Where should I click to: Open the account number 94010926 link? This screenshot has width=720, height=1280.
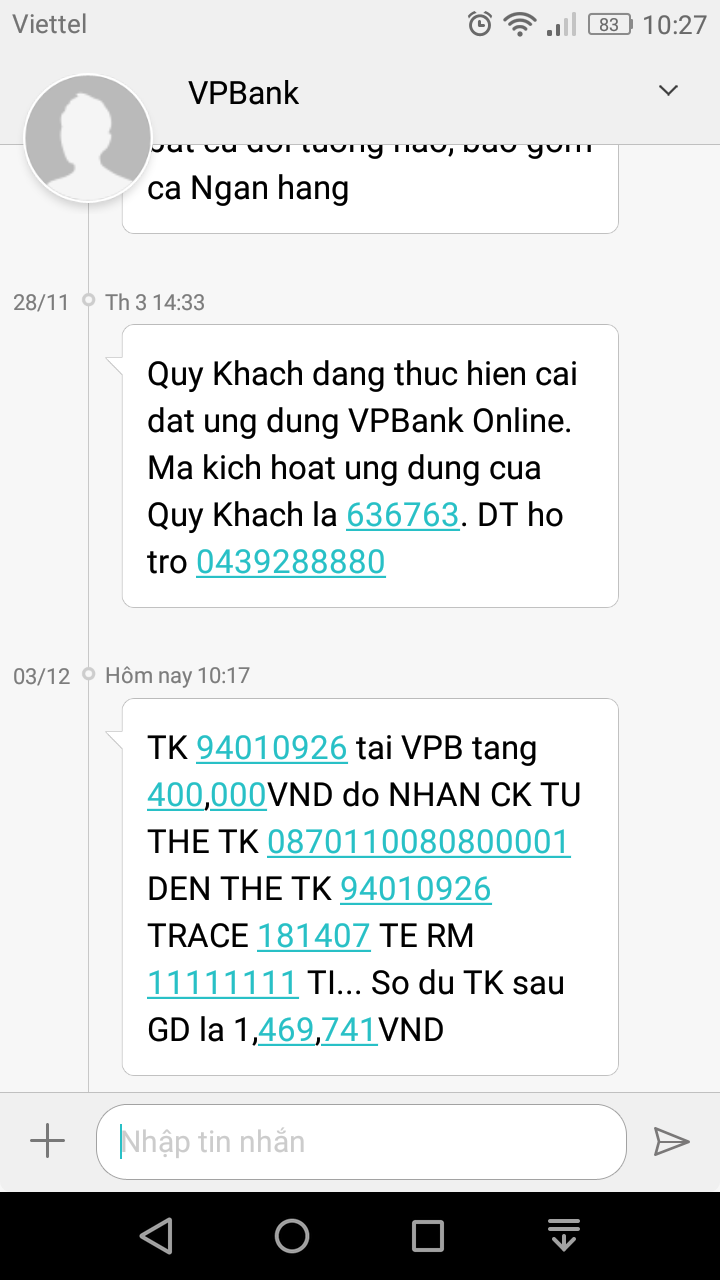[270, 747]
